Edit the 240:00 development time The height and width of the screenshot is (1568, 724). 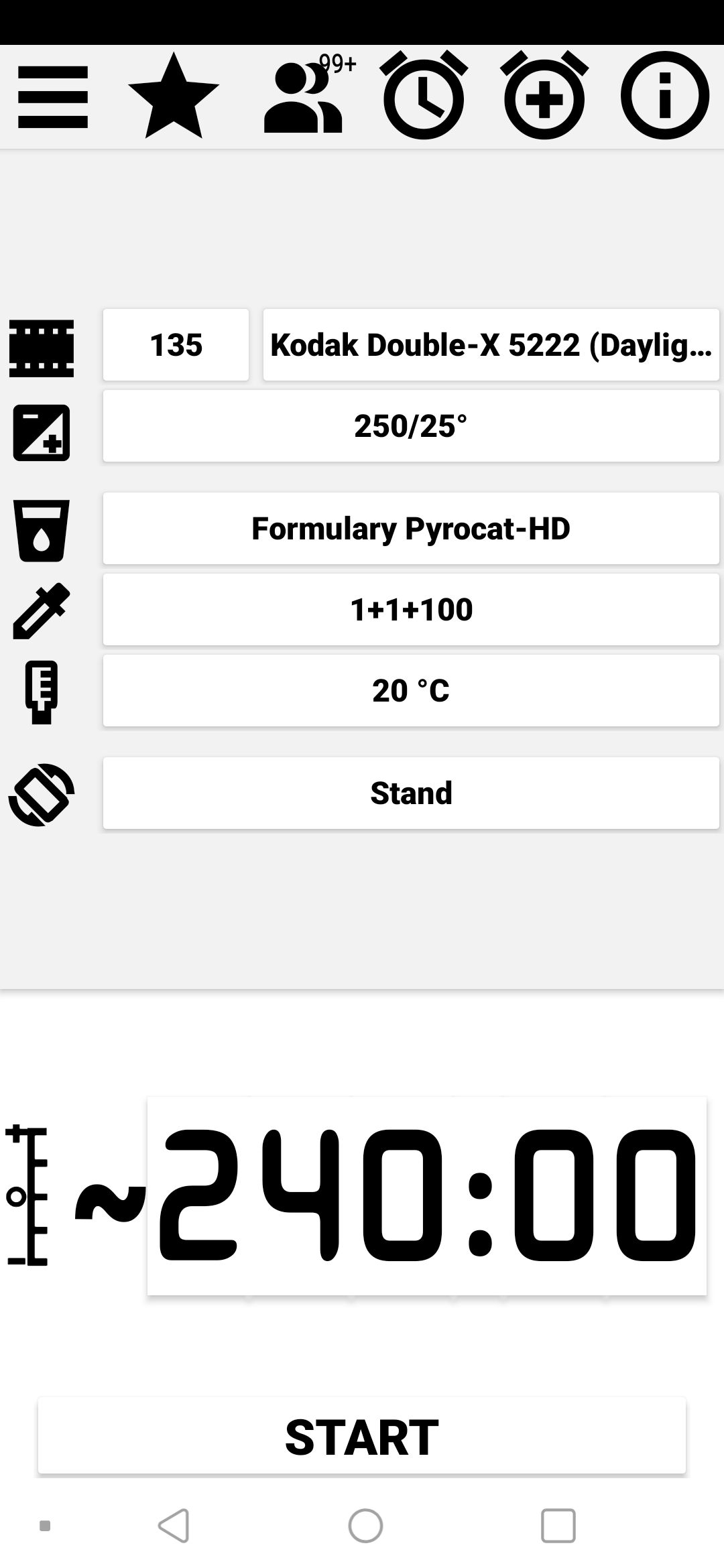426,1195
